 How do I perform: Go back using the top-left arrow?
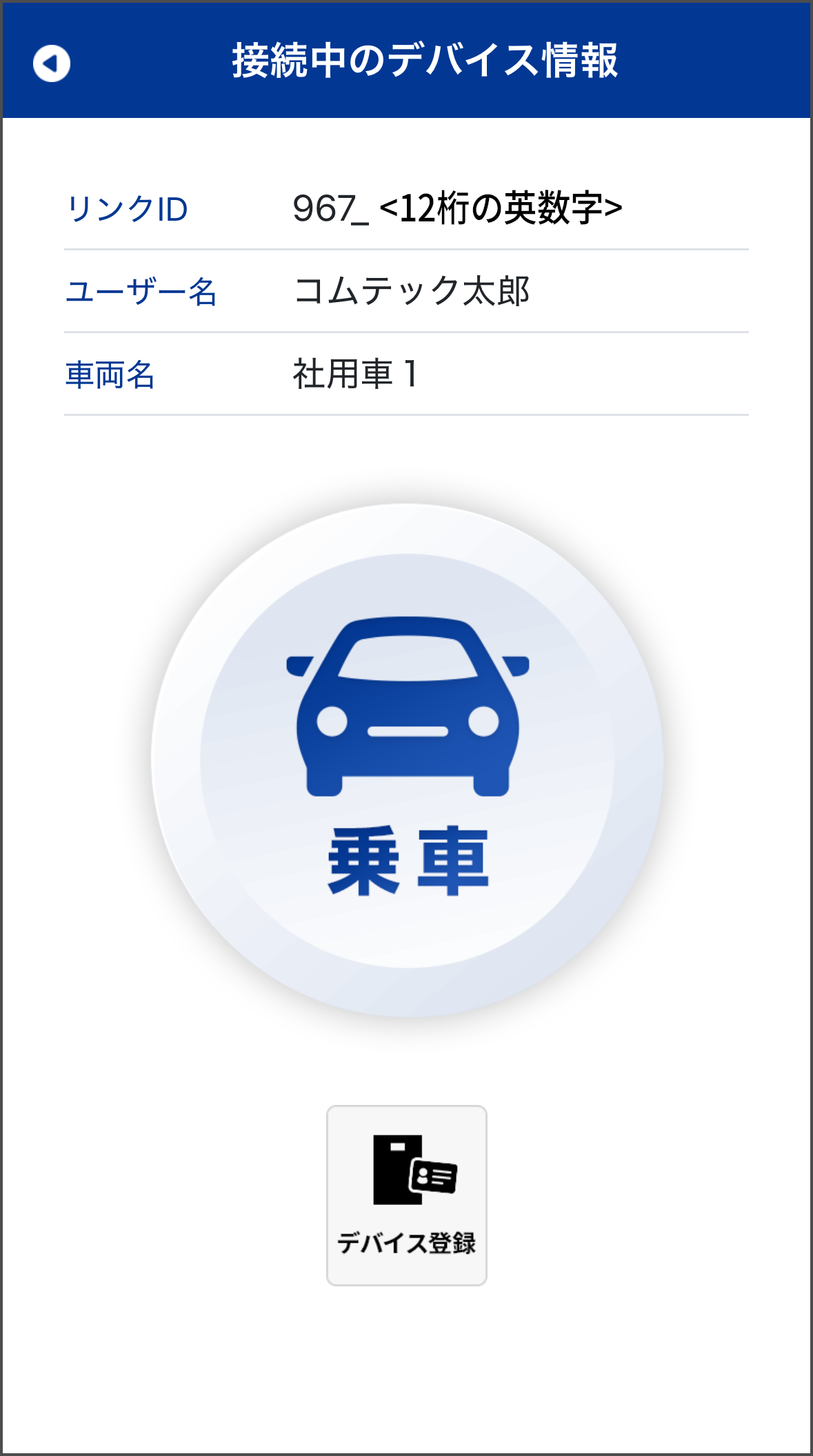pyautogui.click(x=52, y=63)
